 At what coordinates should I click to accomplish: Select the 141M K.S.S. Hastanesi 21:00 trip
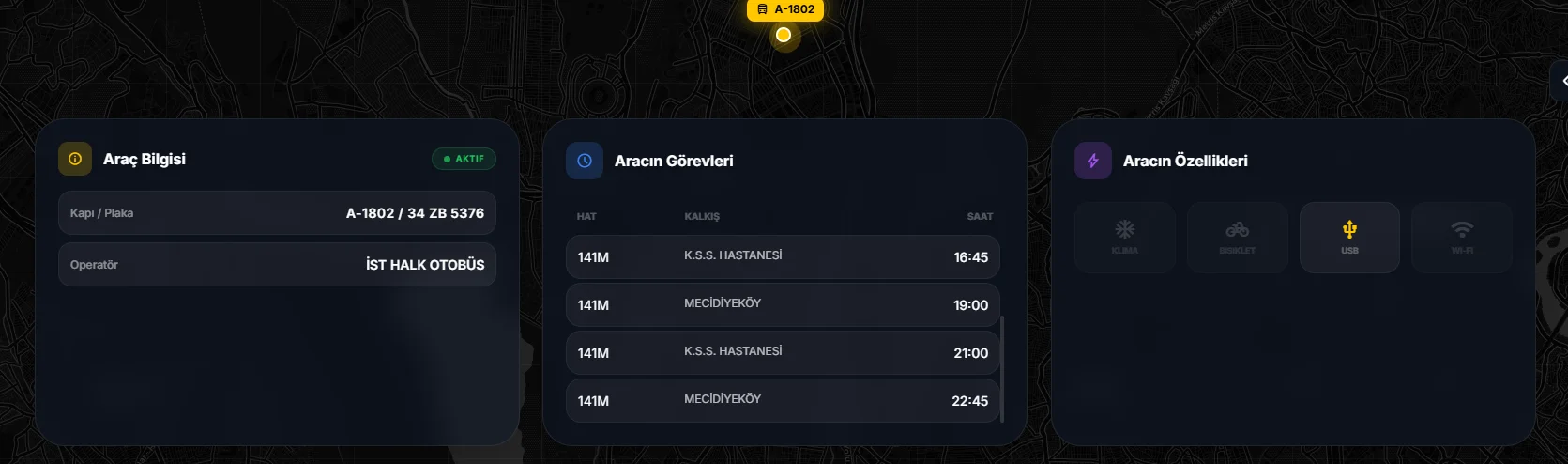pyautogui.click(x=782, y=352)
